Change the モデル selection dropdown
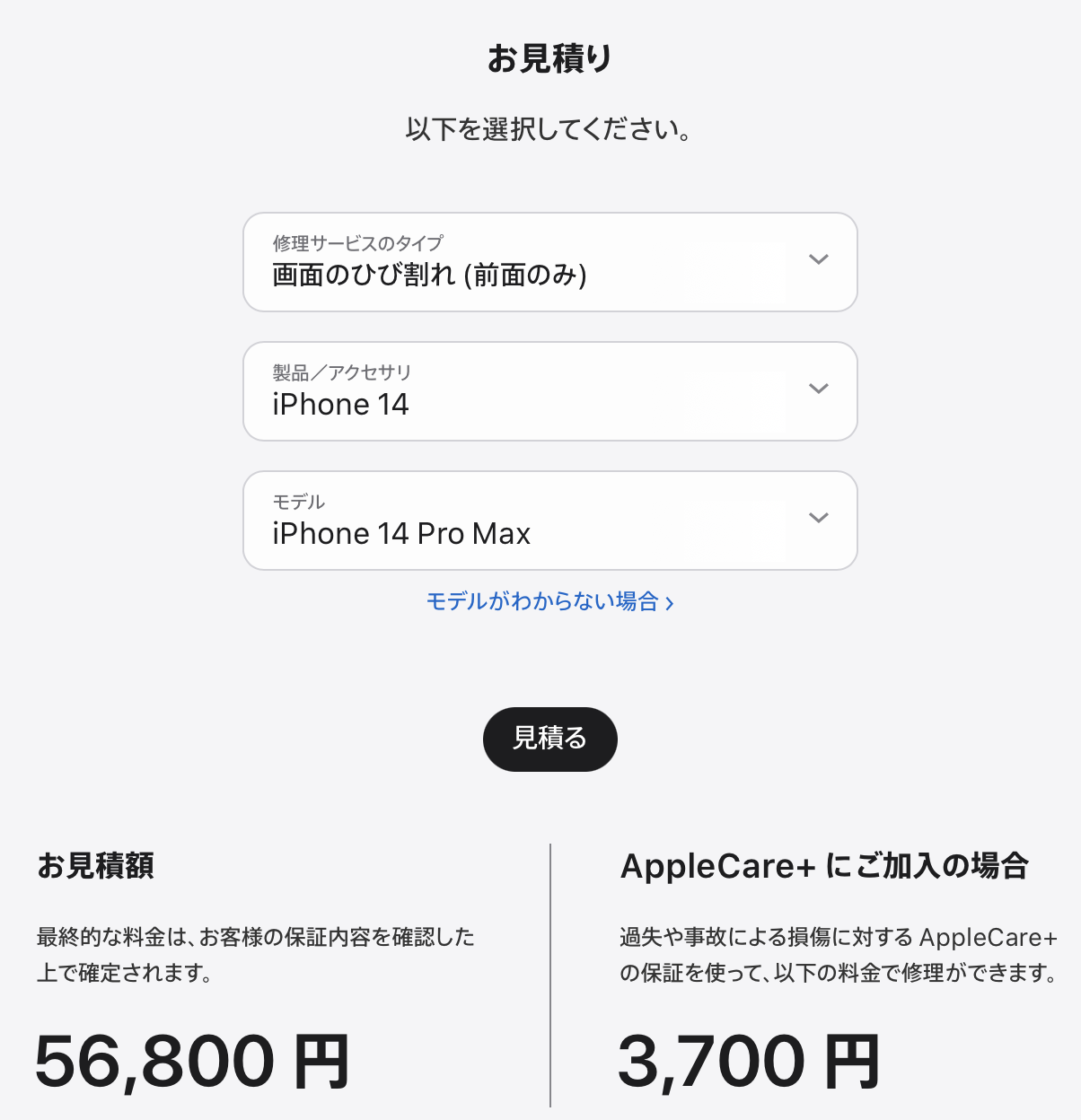Viewport: 1081px width, 1120px height. (x=549, y=521)
